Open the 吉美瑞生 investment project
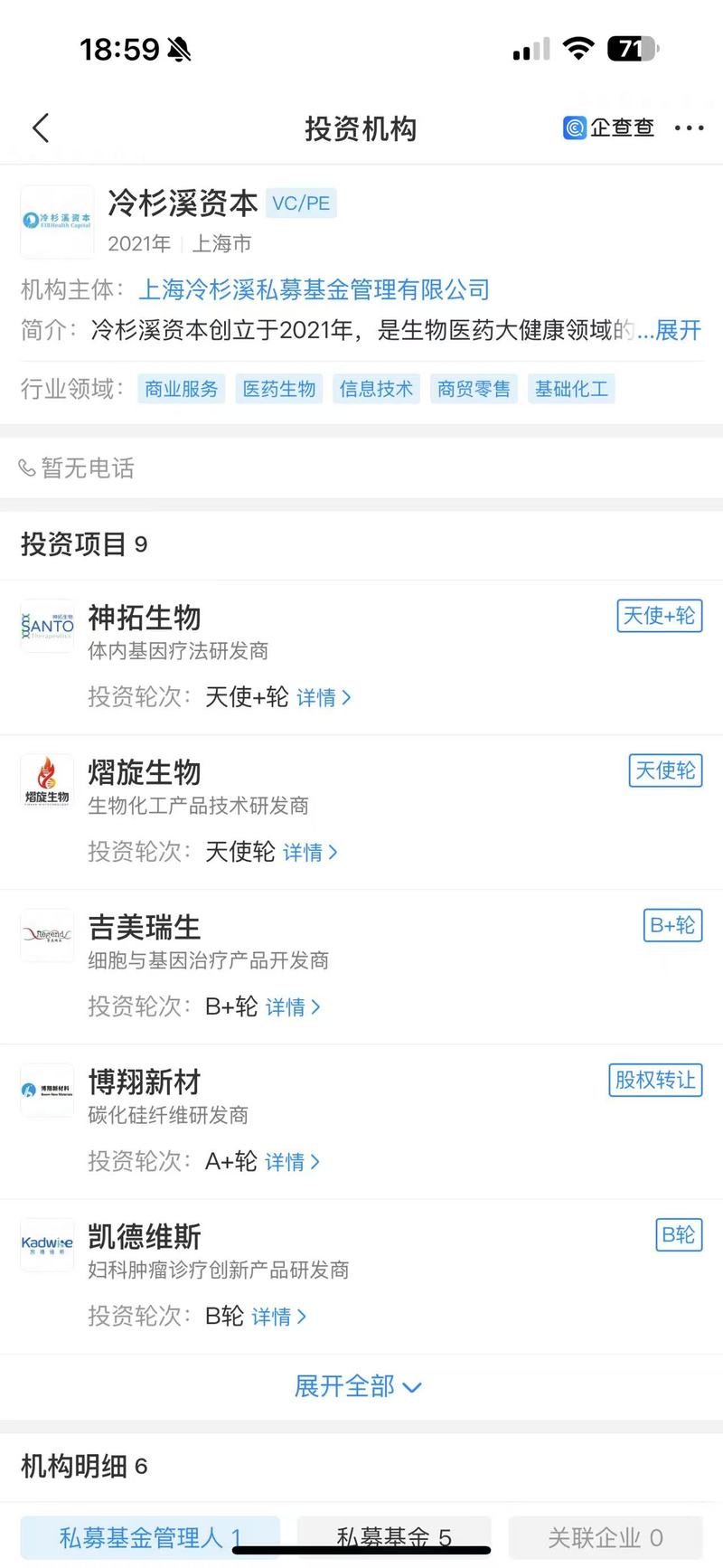 tap(145, 928)
